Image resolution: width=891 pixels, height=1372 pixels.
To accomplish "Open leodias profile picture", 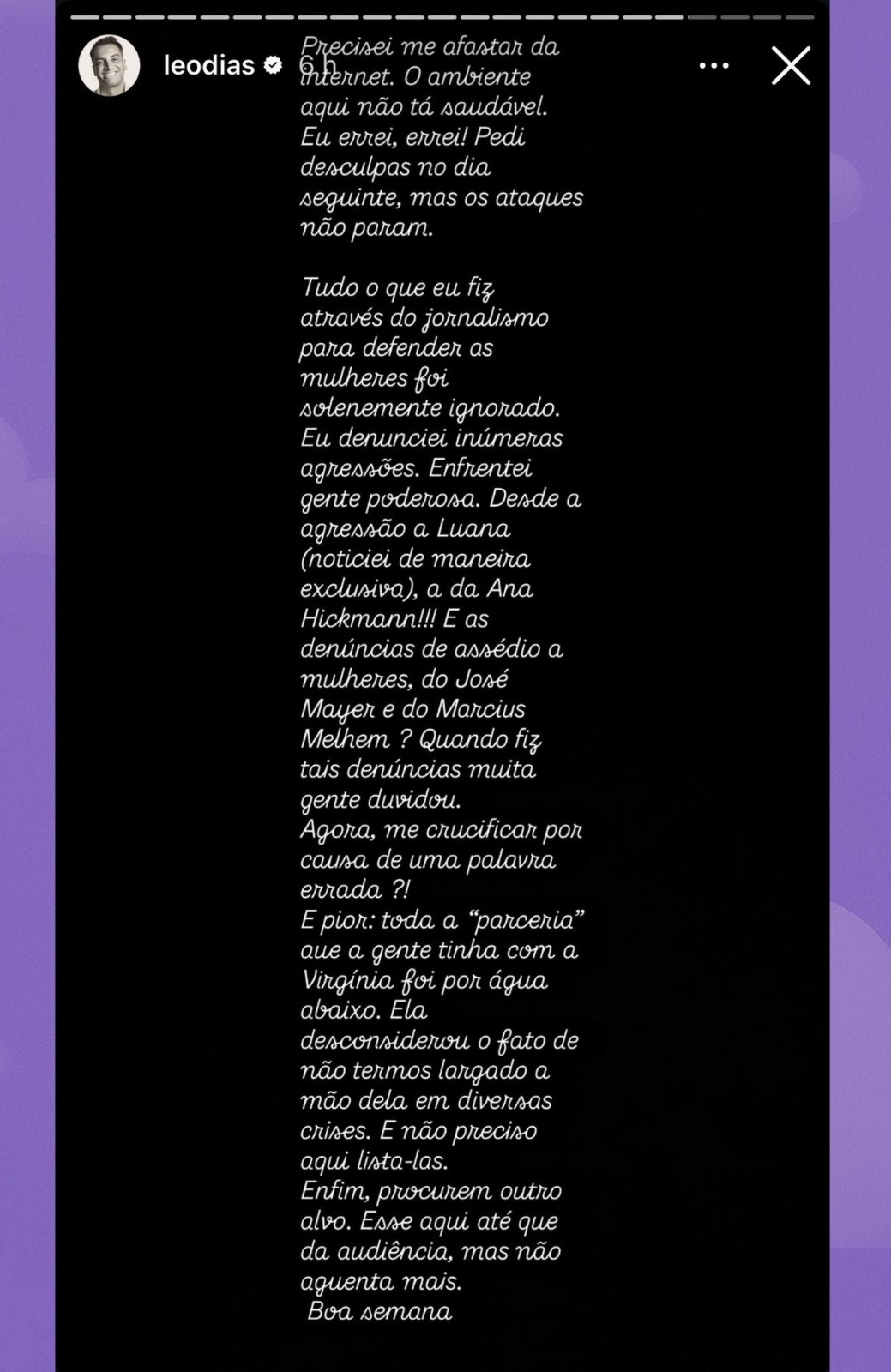I will [109, 66].
